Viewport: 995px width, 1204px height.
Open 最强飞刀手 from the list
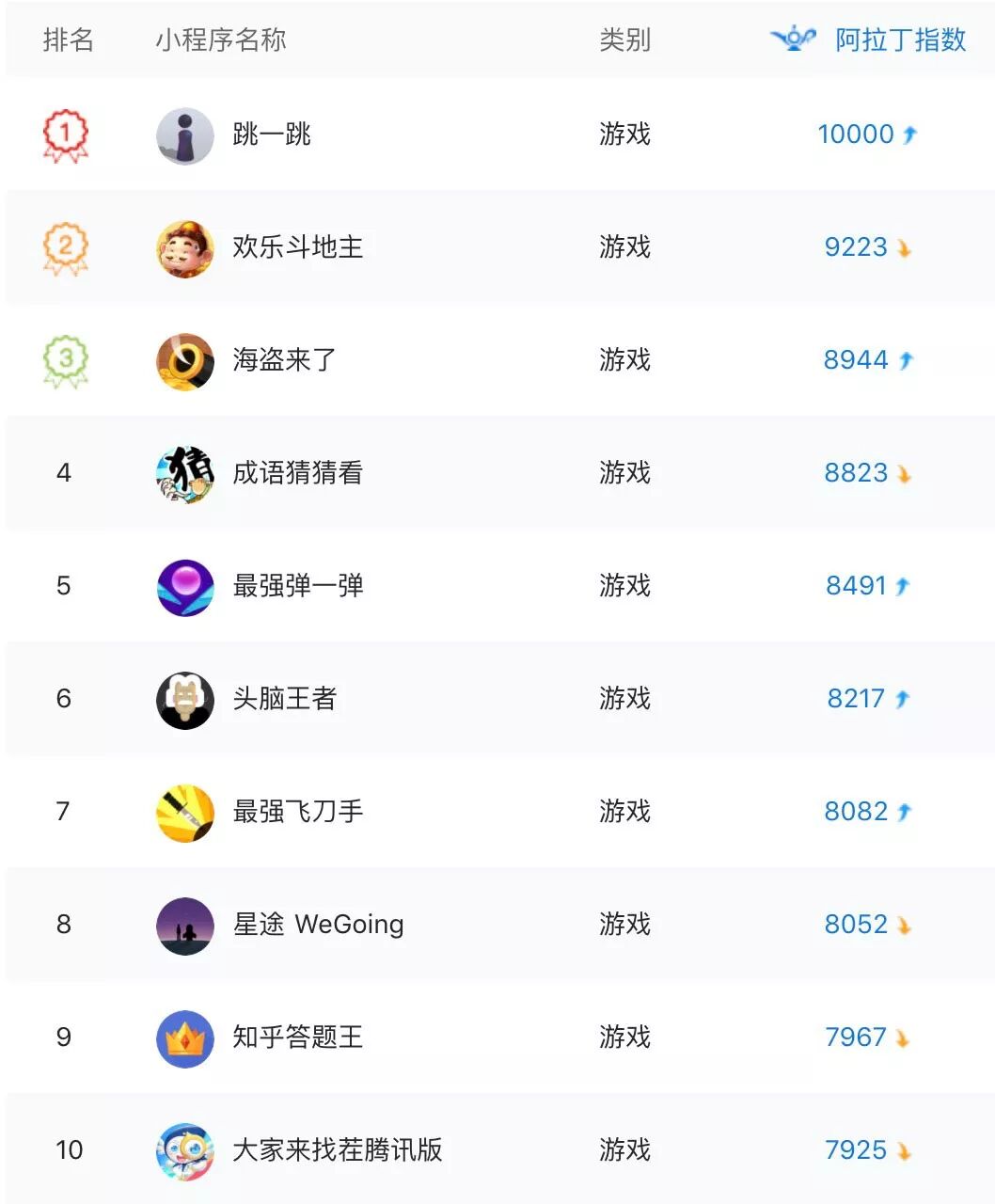pyautogui.click(x=499, y=812)
